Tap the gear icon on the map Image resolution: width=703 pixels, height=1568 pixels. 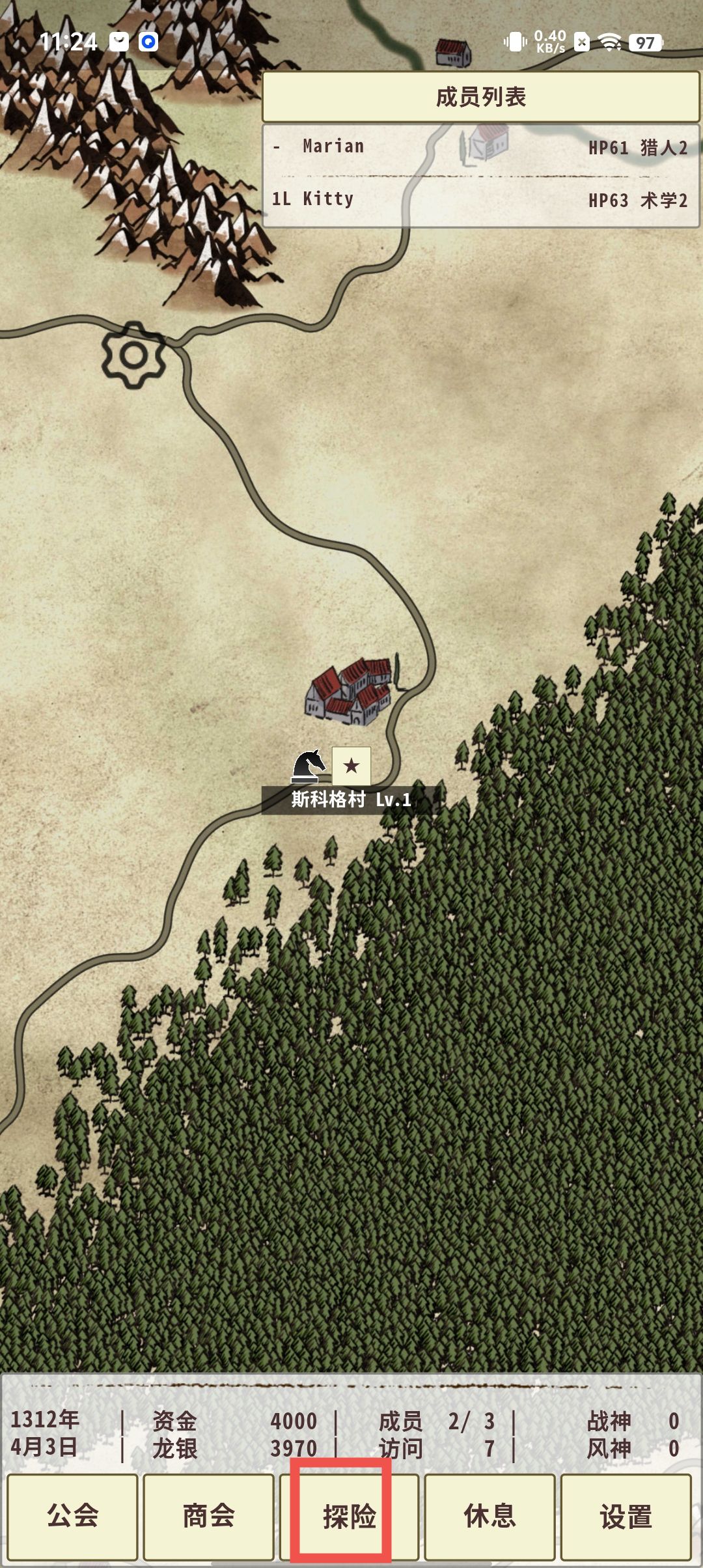tap(134, 356)
